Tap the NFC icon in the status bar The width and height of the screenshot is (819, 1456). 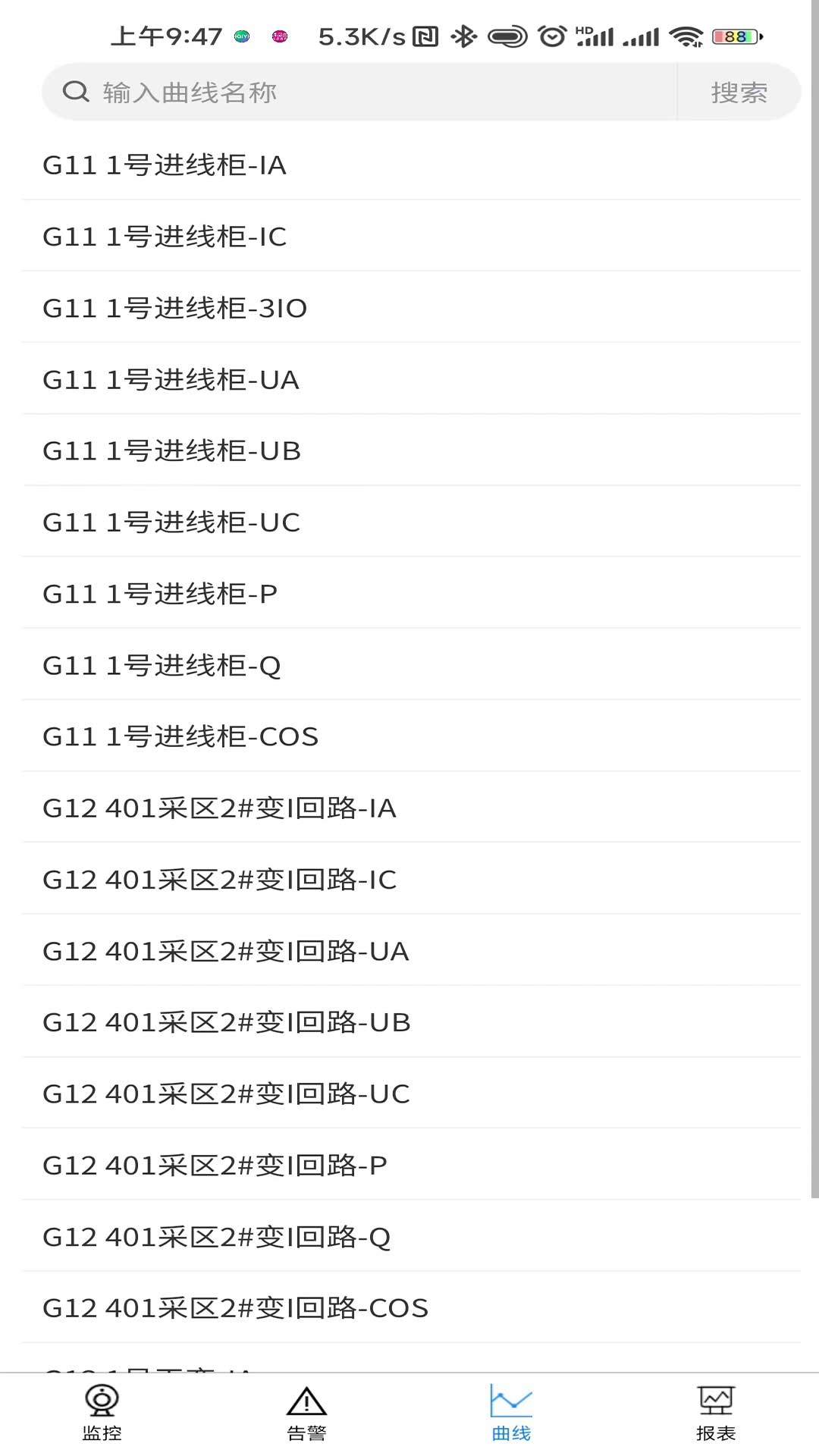click(425, 34)
